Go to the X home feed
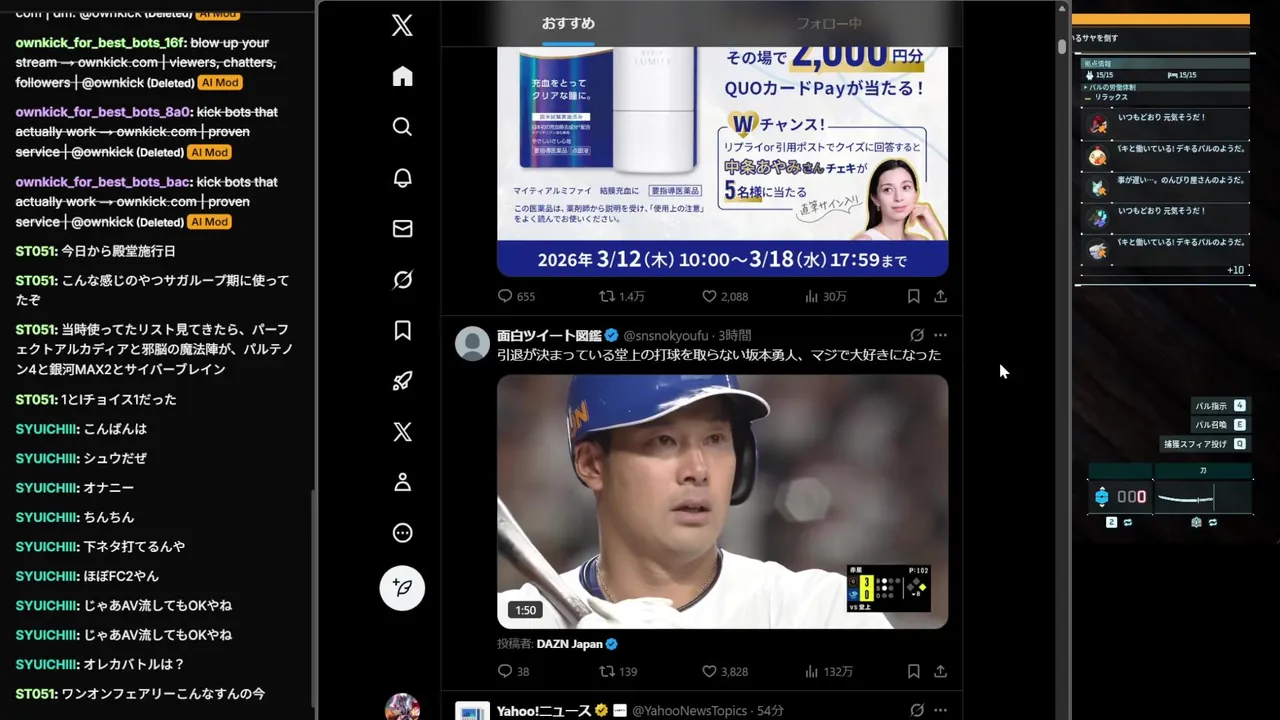The height and width of the screenshot is (720, 1280). tap(402, 77)
